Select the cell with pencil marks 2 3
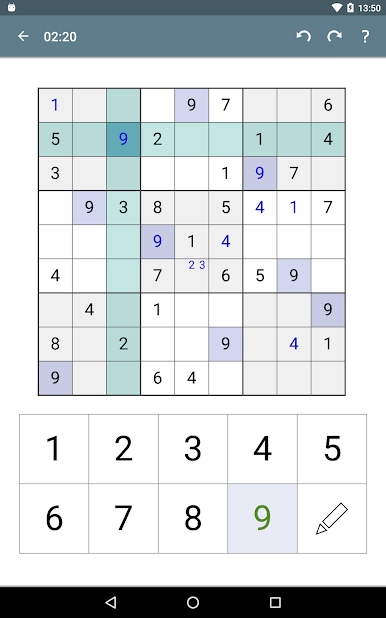 click(192, 275)
